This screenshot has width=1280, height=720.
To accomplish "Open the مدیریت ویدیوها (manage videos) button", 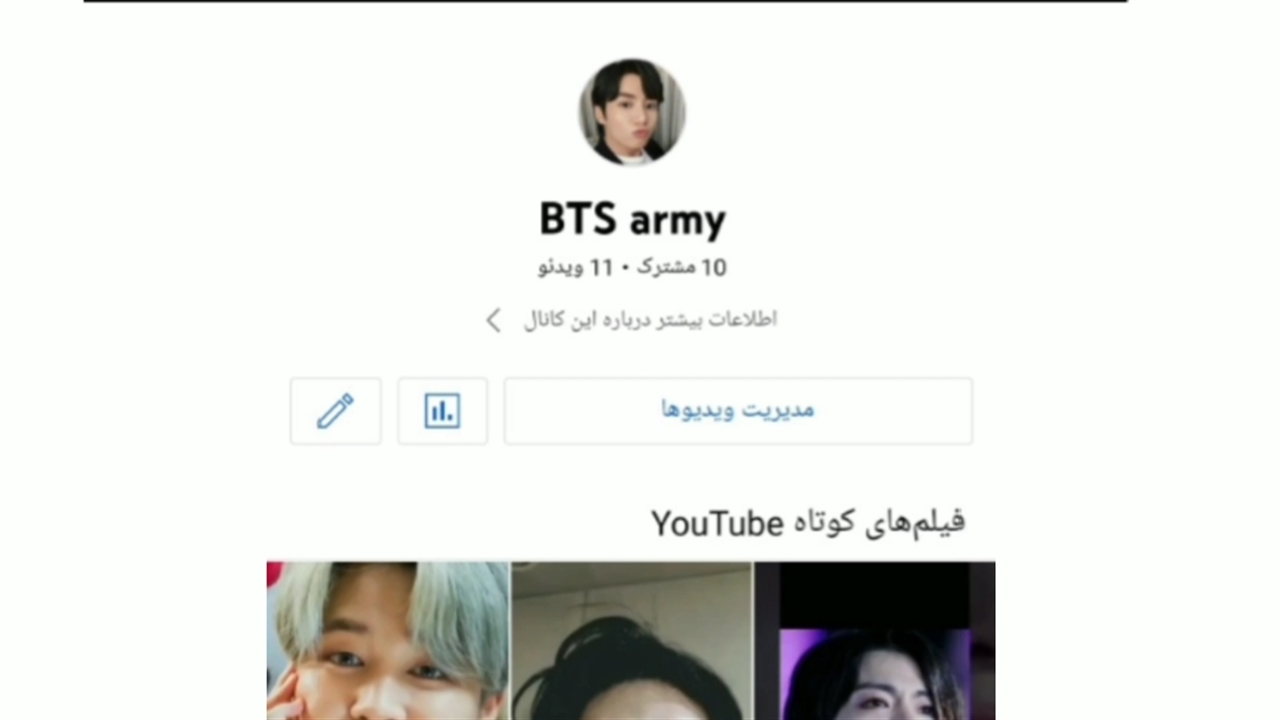I will (738, 411).
